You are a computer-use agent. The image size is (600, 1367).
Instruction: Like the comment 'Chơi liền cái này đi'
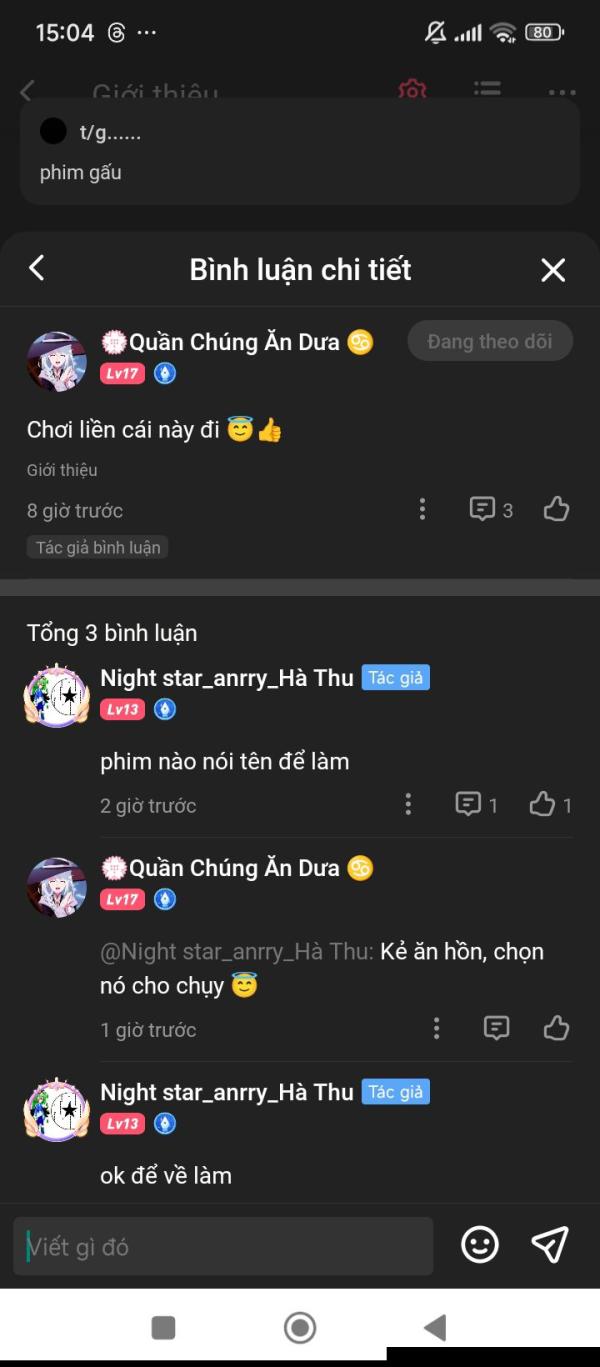click(x=556, y=510)
